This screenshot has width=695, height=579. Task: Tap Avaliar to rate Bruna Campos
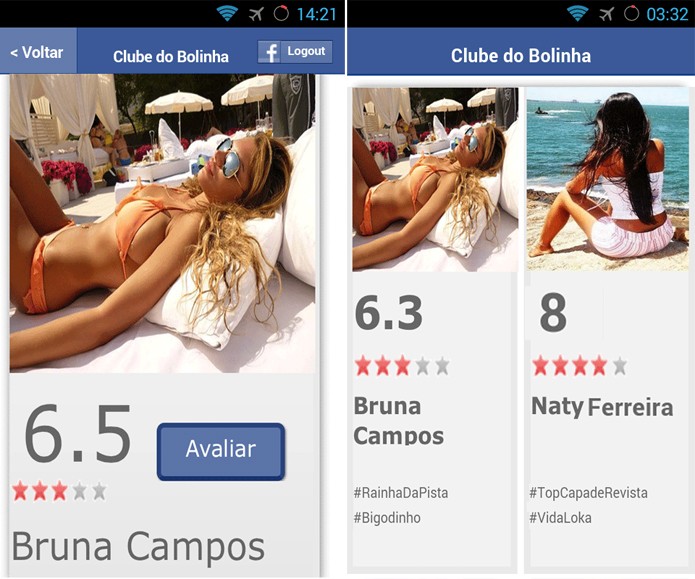coord(221,450)
